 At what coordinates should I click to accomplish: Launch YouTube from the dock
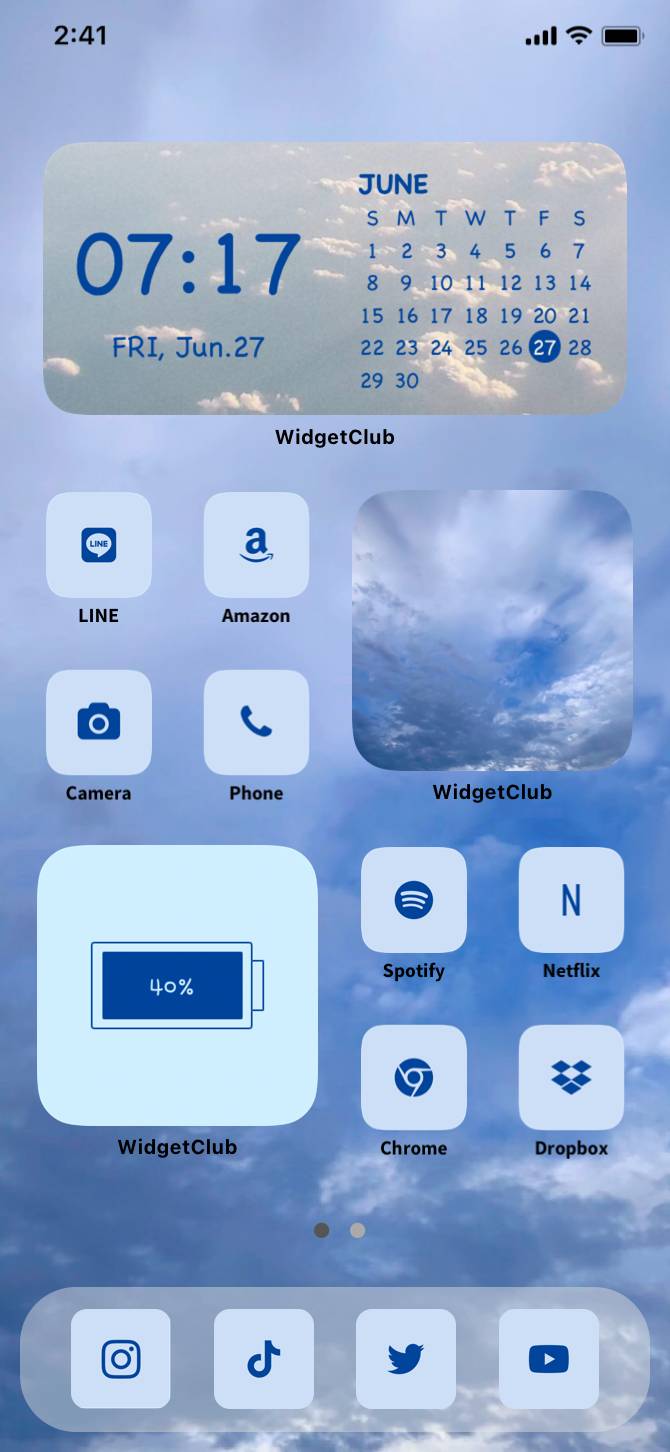[x=549, y=1359]
